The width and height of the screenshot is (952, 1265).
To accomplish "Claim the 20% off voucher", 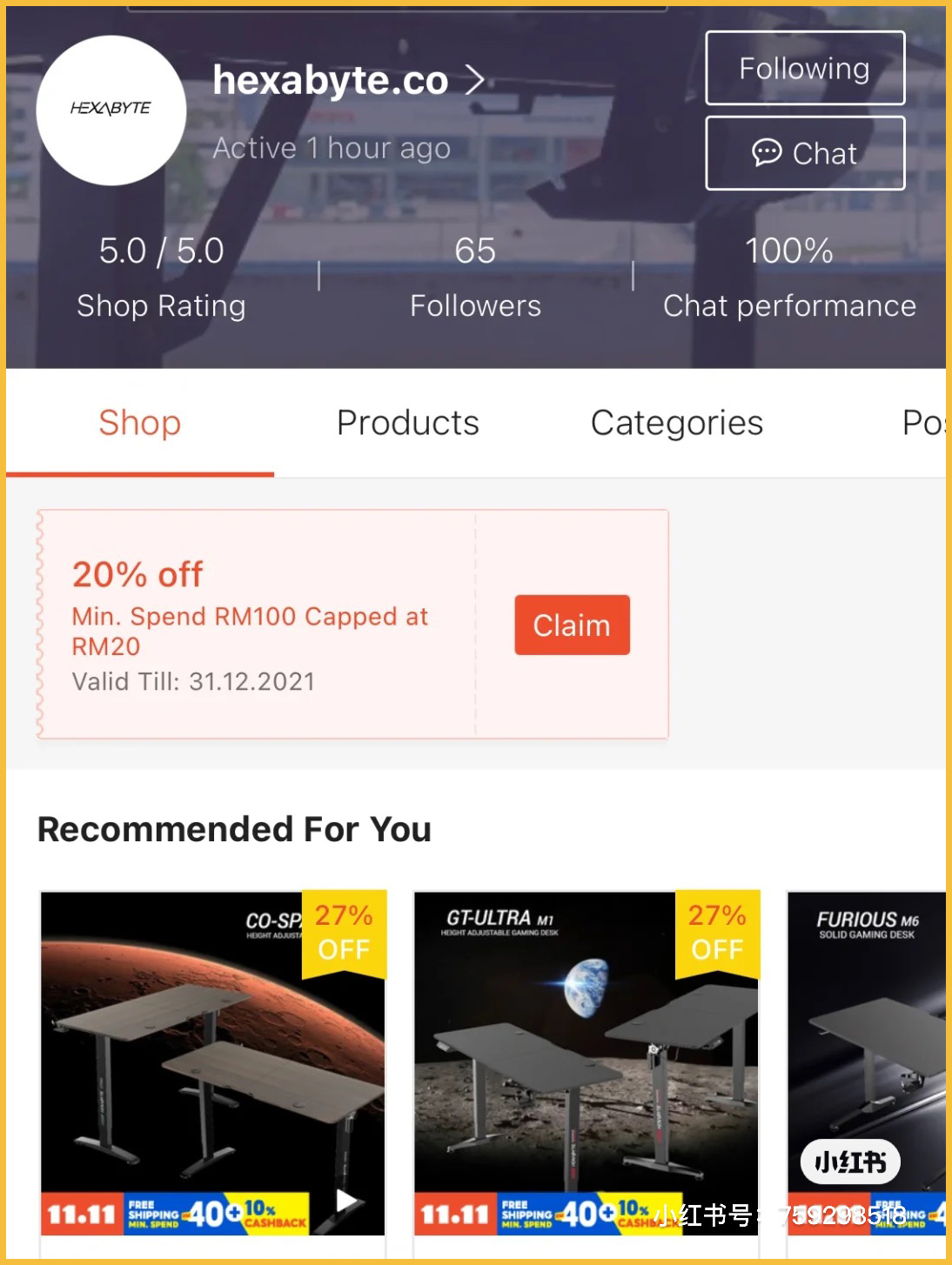I will click(x=572, y=625).
